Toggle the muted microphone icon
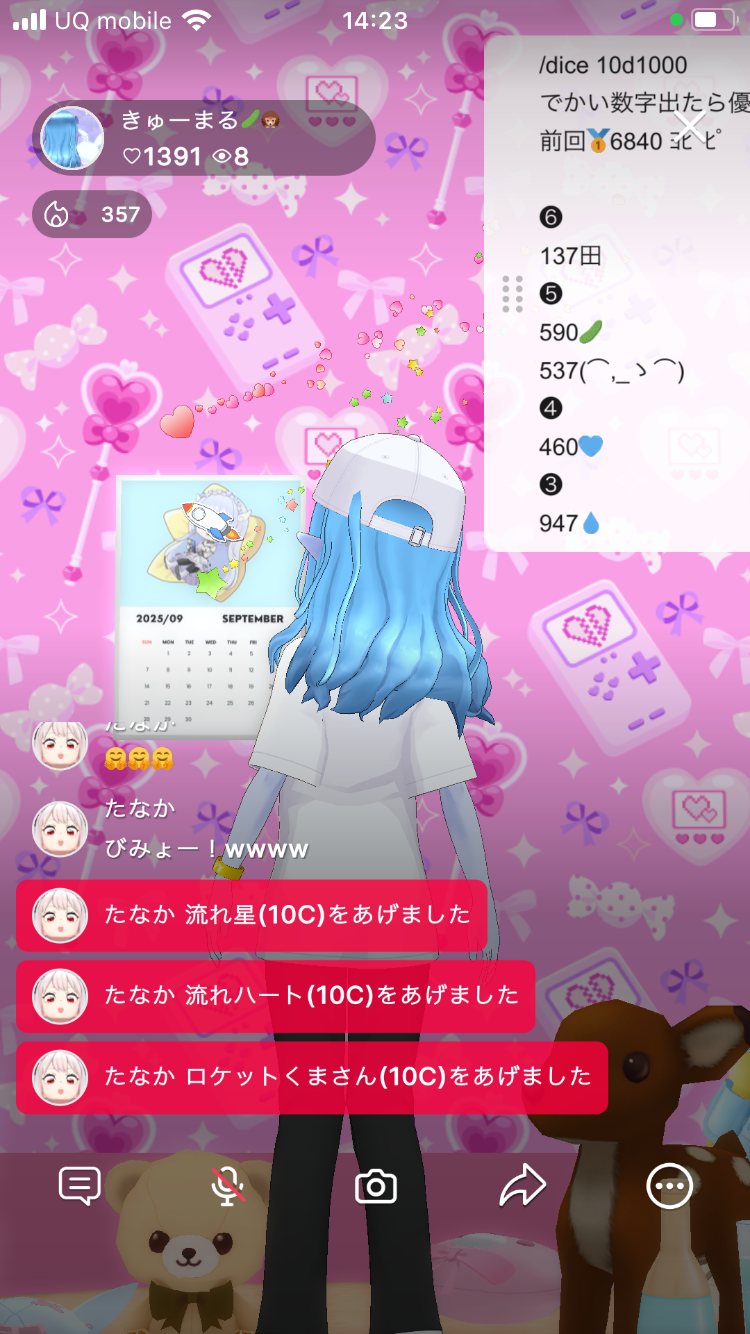 [x=228, y=1186]
